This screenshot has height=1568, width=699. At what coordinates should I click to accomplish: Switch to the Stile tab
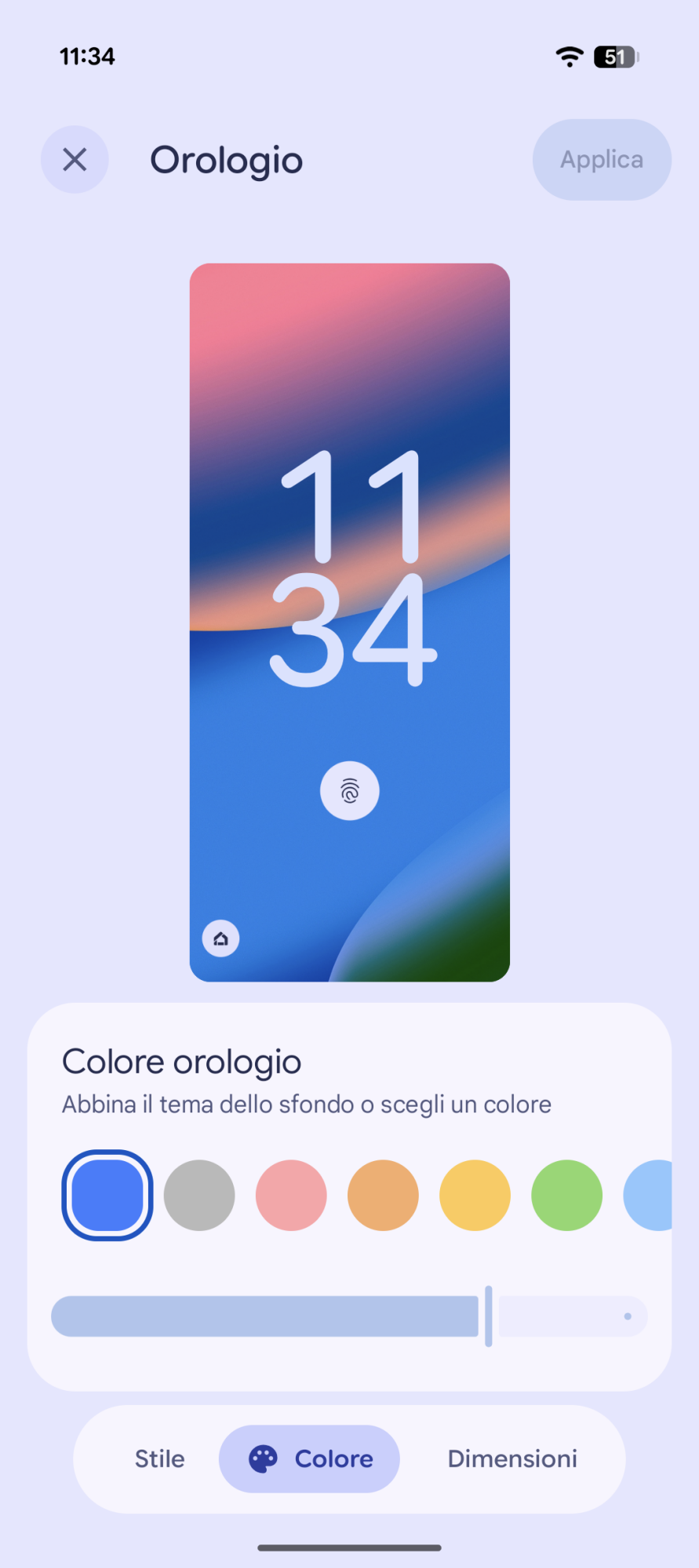[x=160, y=1459]
